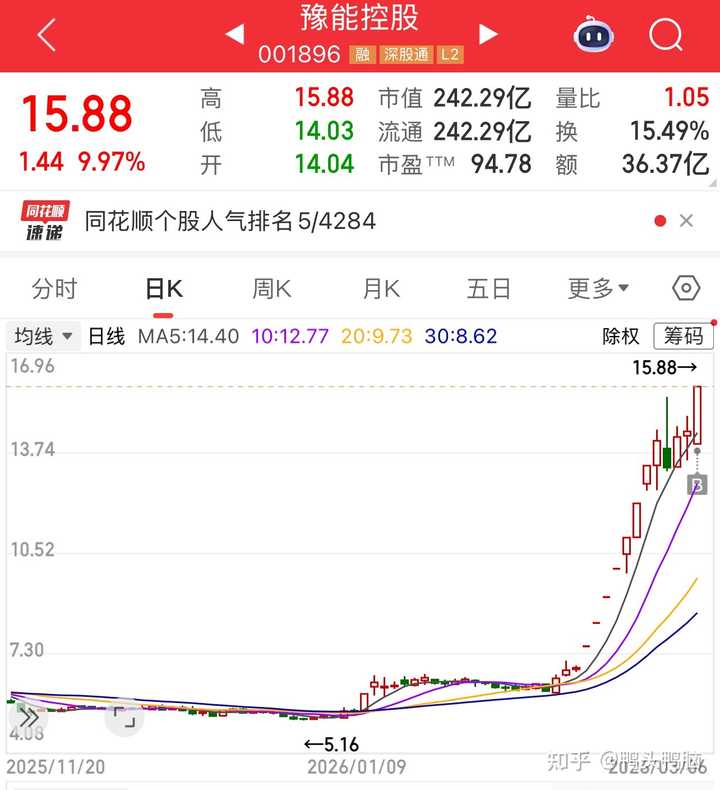Go back from the stock page

click(x=46, y=36)
